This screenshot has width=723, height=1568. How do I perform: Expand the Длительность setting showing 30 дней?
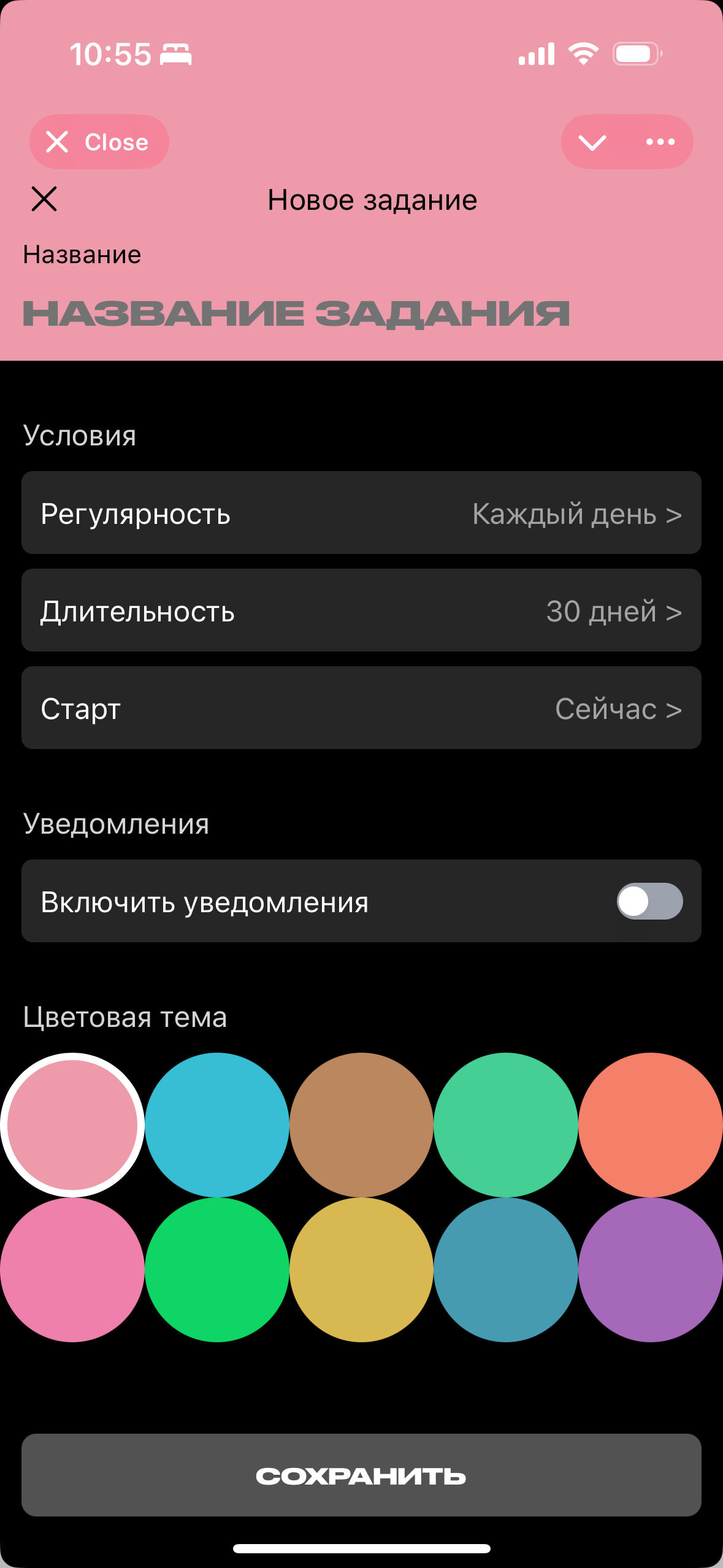[362, 610]
